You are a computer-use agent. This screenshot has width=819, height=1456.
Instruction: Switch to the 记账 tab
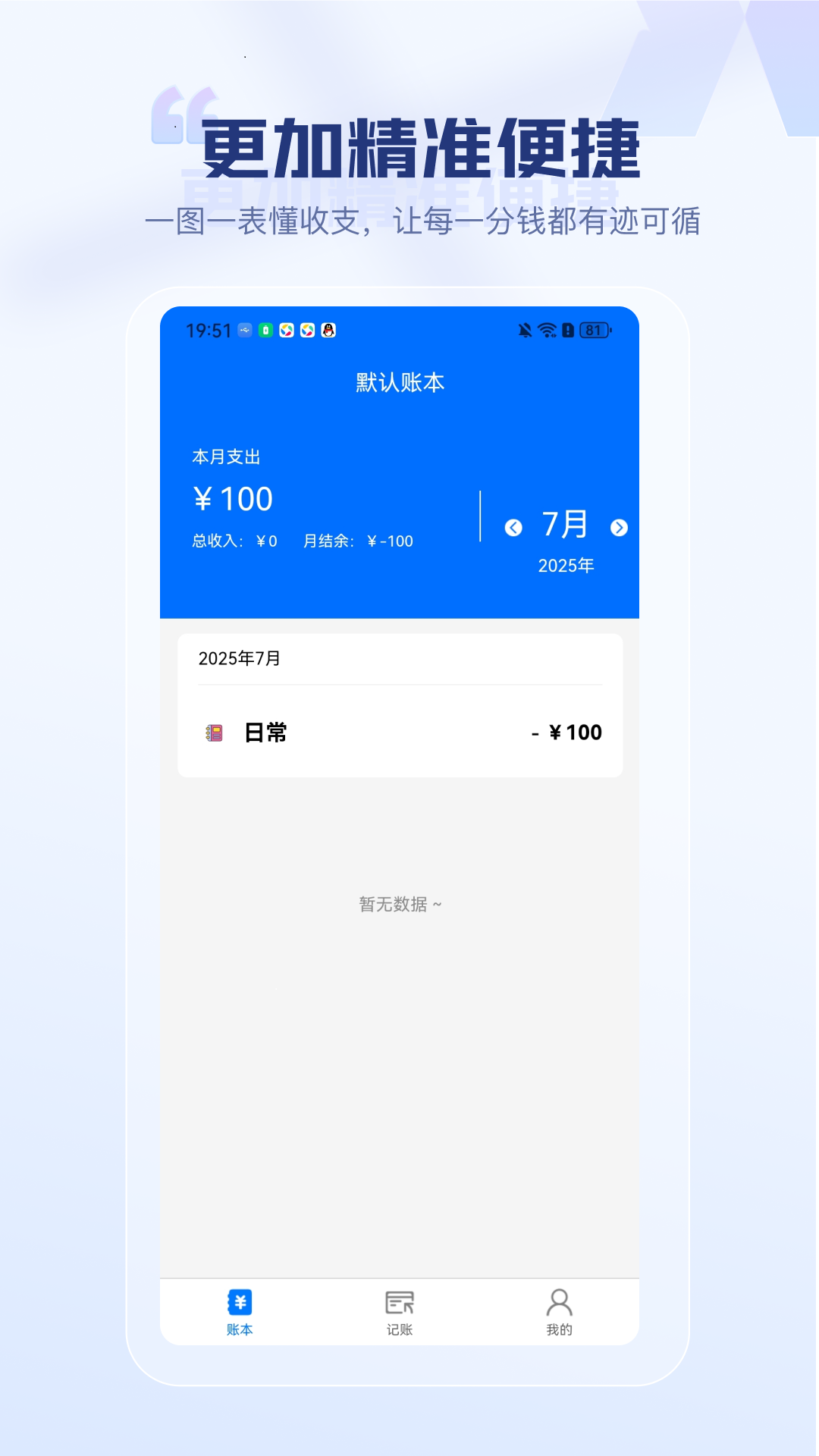(400, 1310)
